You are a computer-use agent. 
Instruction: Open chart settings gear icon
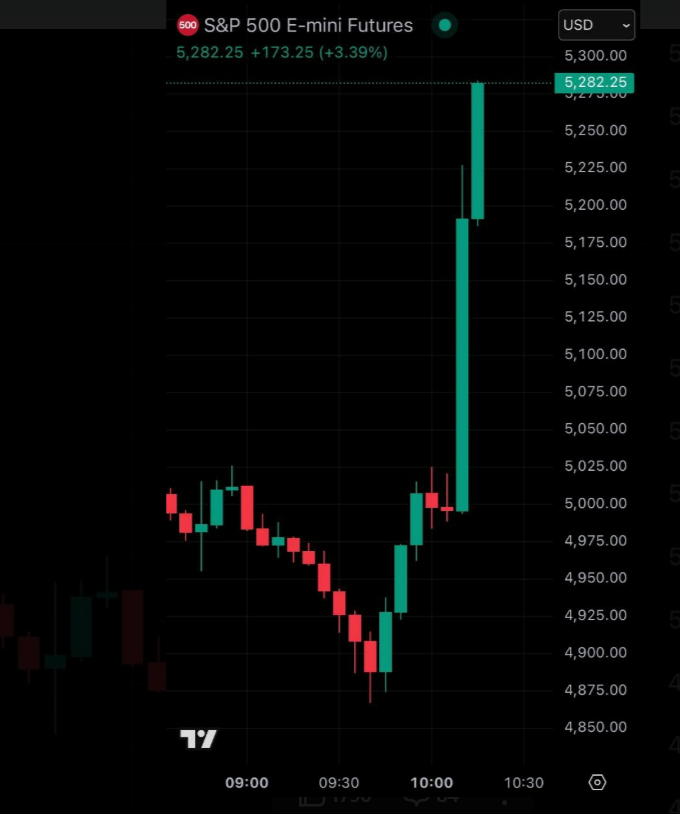coord(598,782)
